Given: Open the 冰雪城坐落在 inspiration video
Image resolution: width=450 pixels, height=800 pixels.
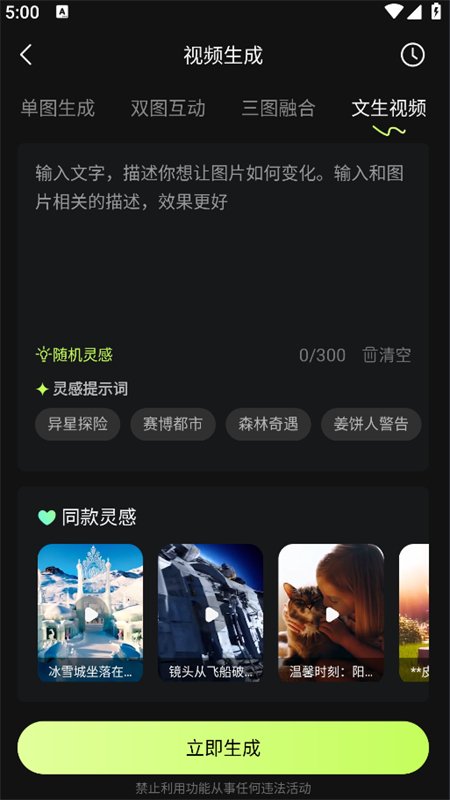Looking at the screenshot, I should click(90, 613).
